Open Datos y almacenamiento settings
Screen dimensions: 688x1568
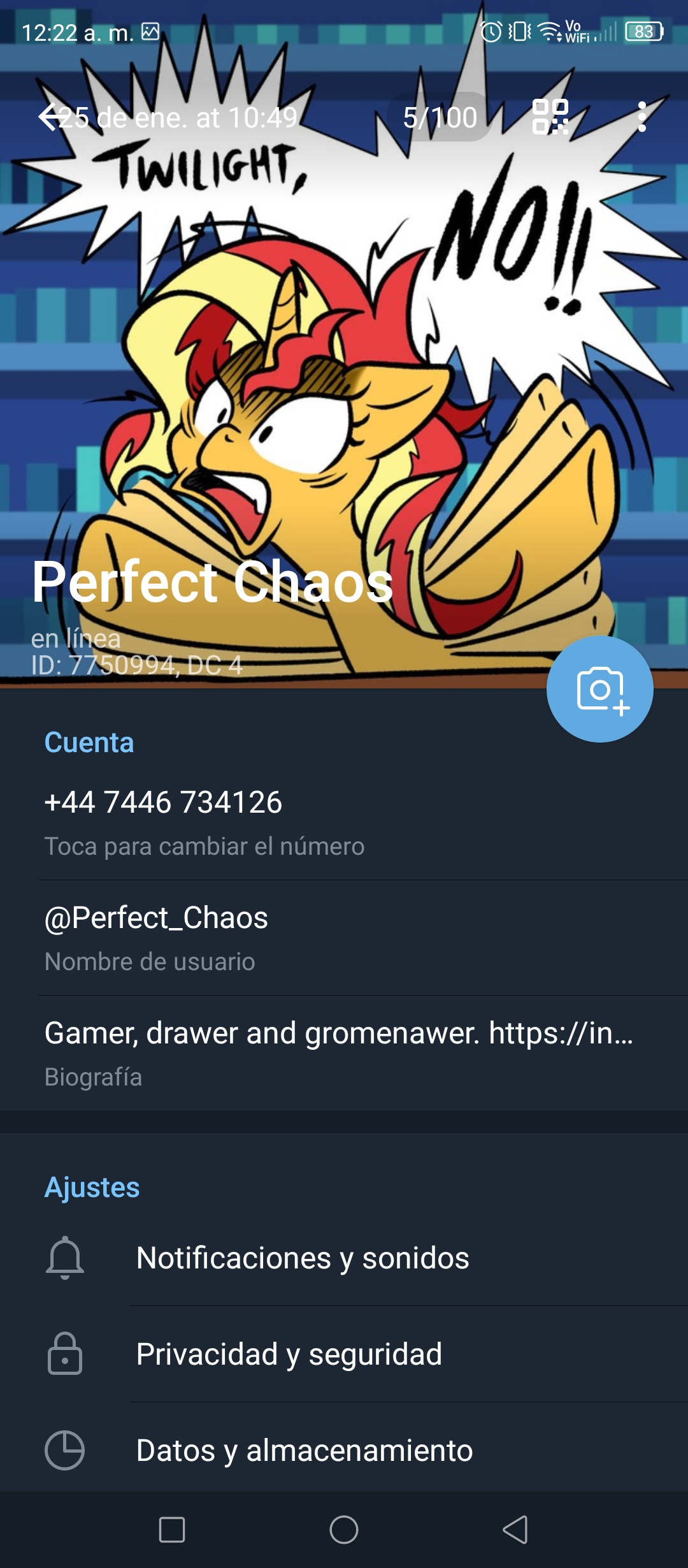[344, 1450]
